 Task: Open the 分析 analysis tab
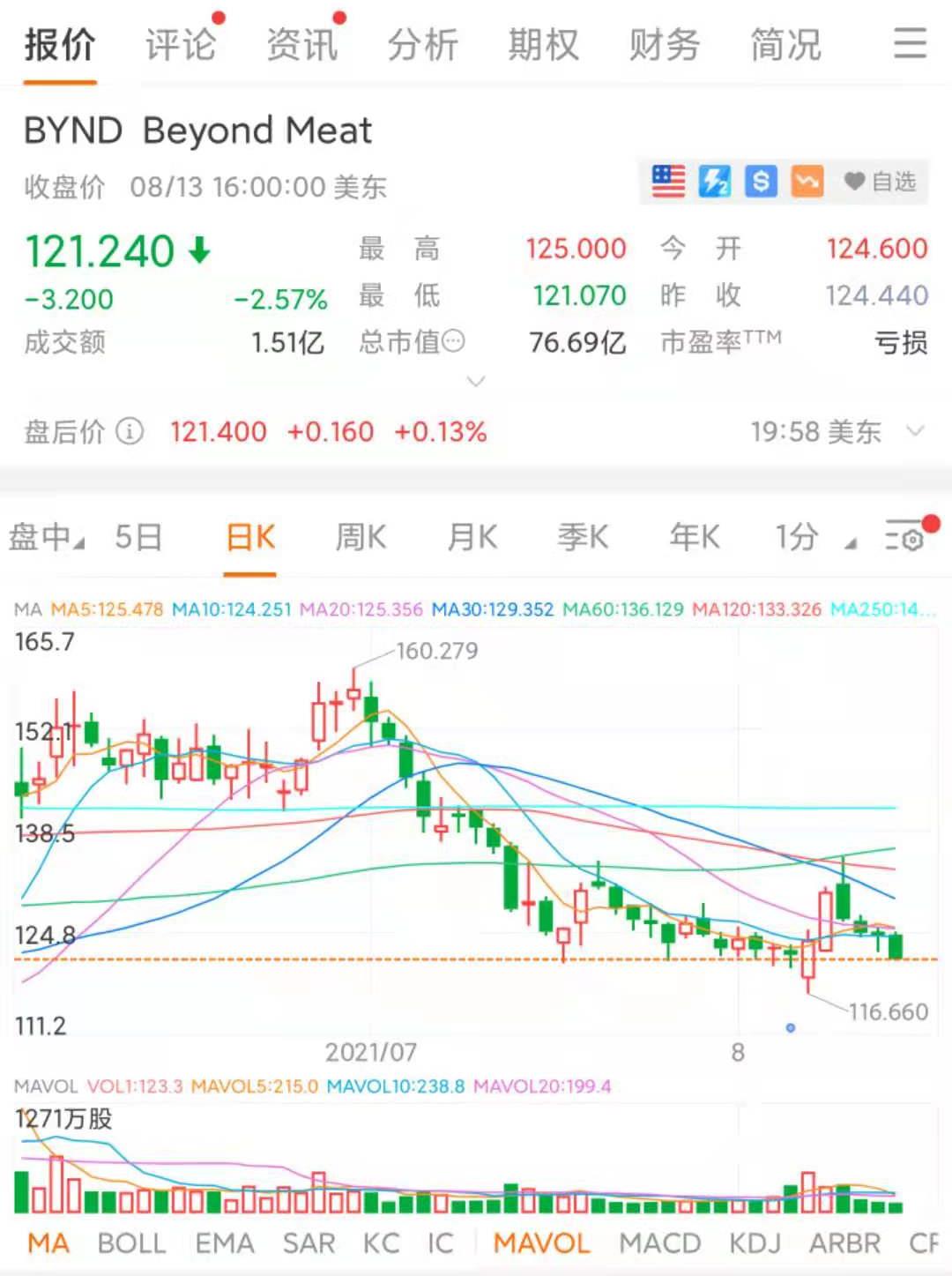[422, 45]
